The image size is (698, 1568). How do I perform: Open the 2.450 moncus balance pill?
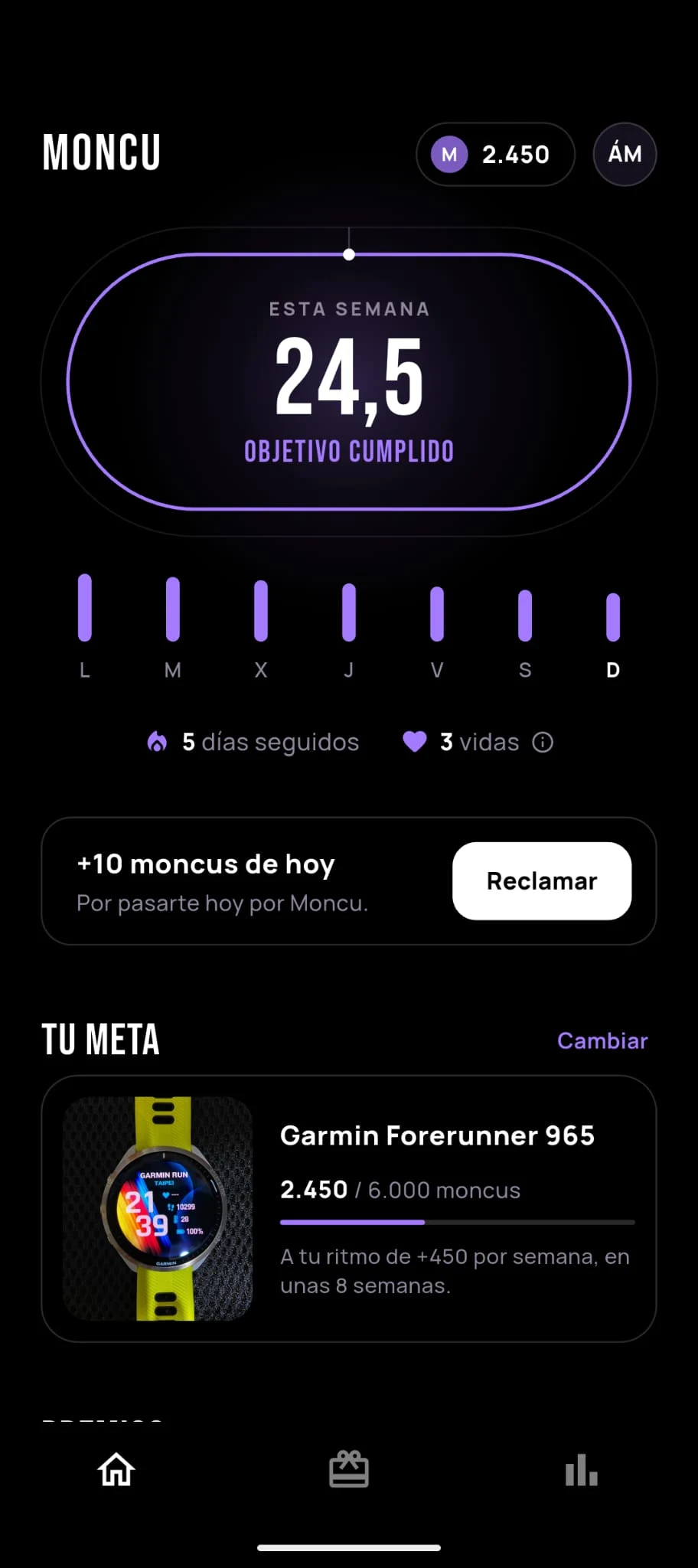tap(495, 154)
